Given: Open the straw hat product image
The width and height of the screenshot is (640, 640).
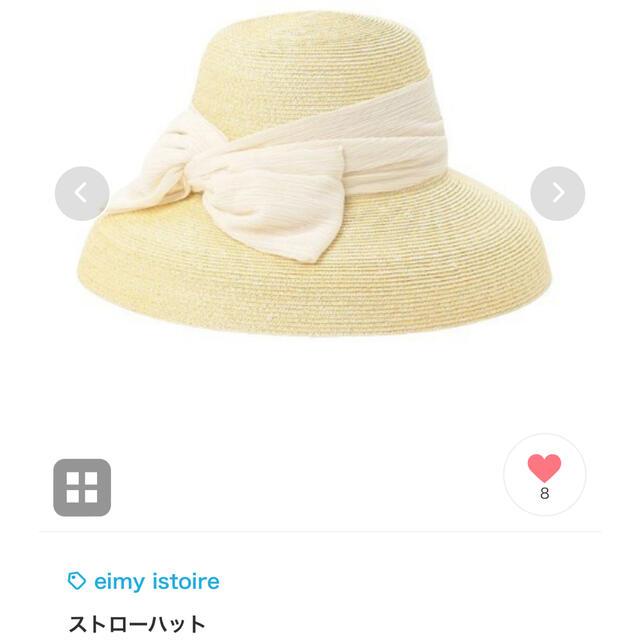Looking at the screenshot, I should click(x=320, y=180).
